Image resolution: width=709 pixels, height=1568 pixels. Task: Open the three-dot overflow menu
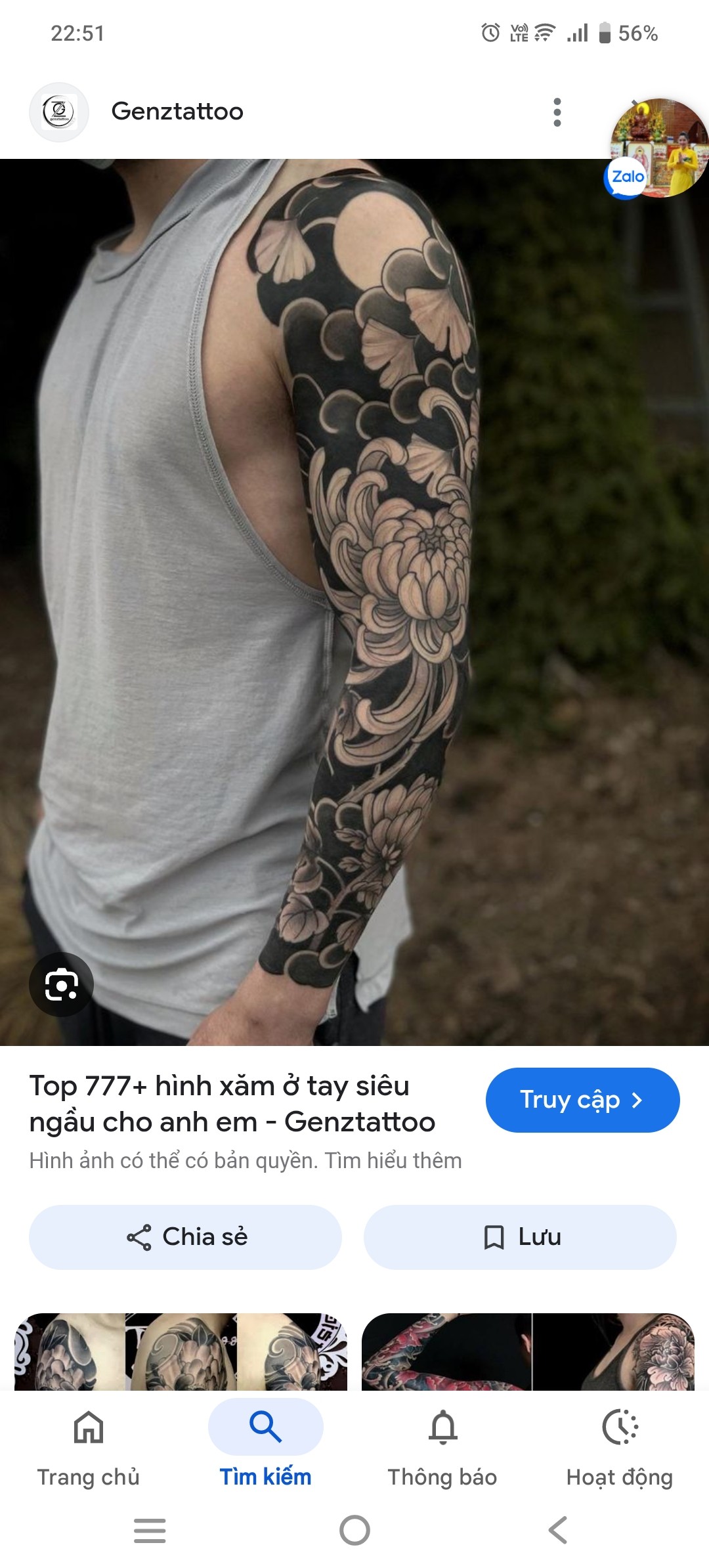tap(557, 112)
